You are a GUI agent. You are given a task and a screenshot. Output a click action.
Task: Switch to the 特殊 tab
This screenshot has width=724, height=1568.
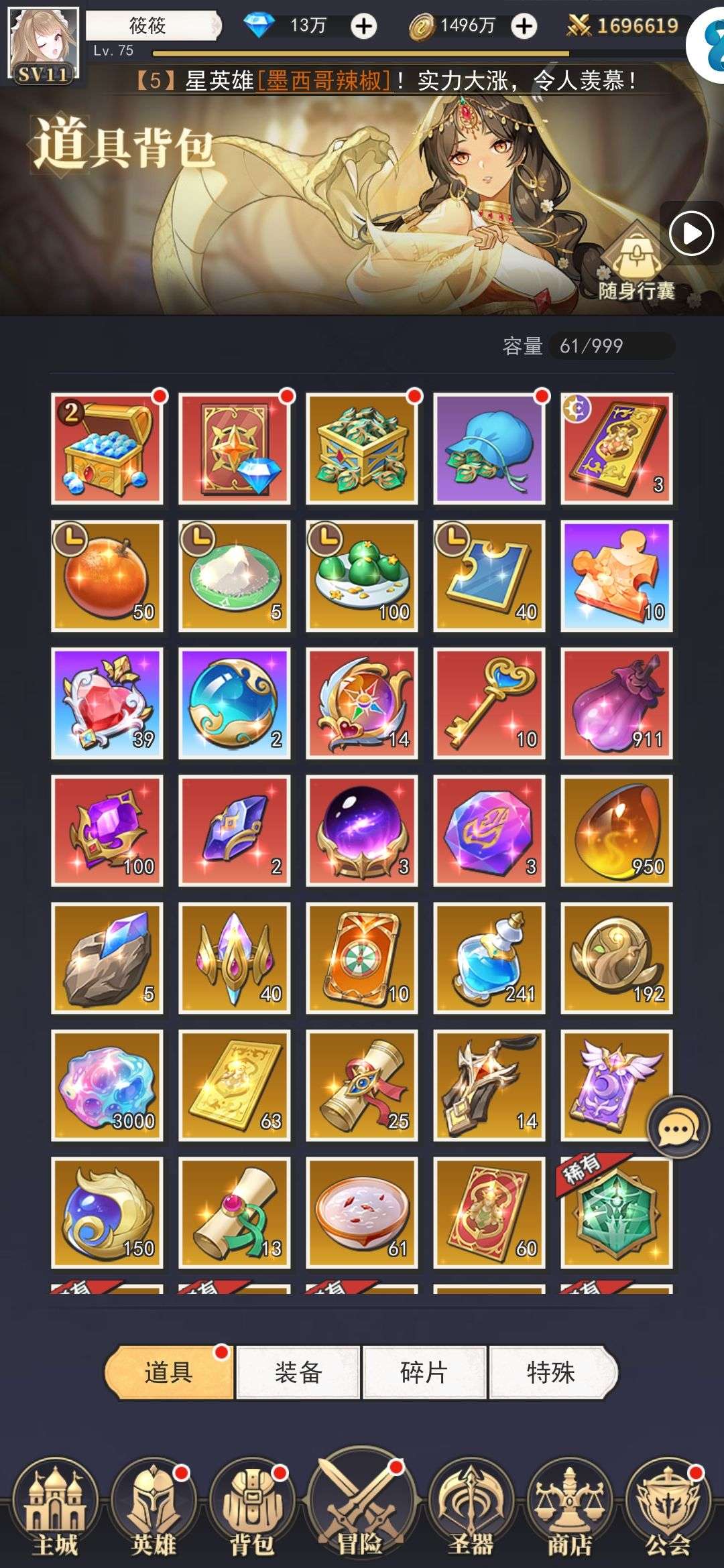[x=551, y=1373]
